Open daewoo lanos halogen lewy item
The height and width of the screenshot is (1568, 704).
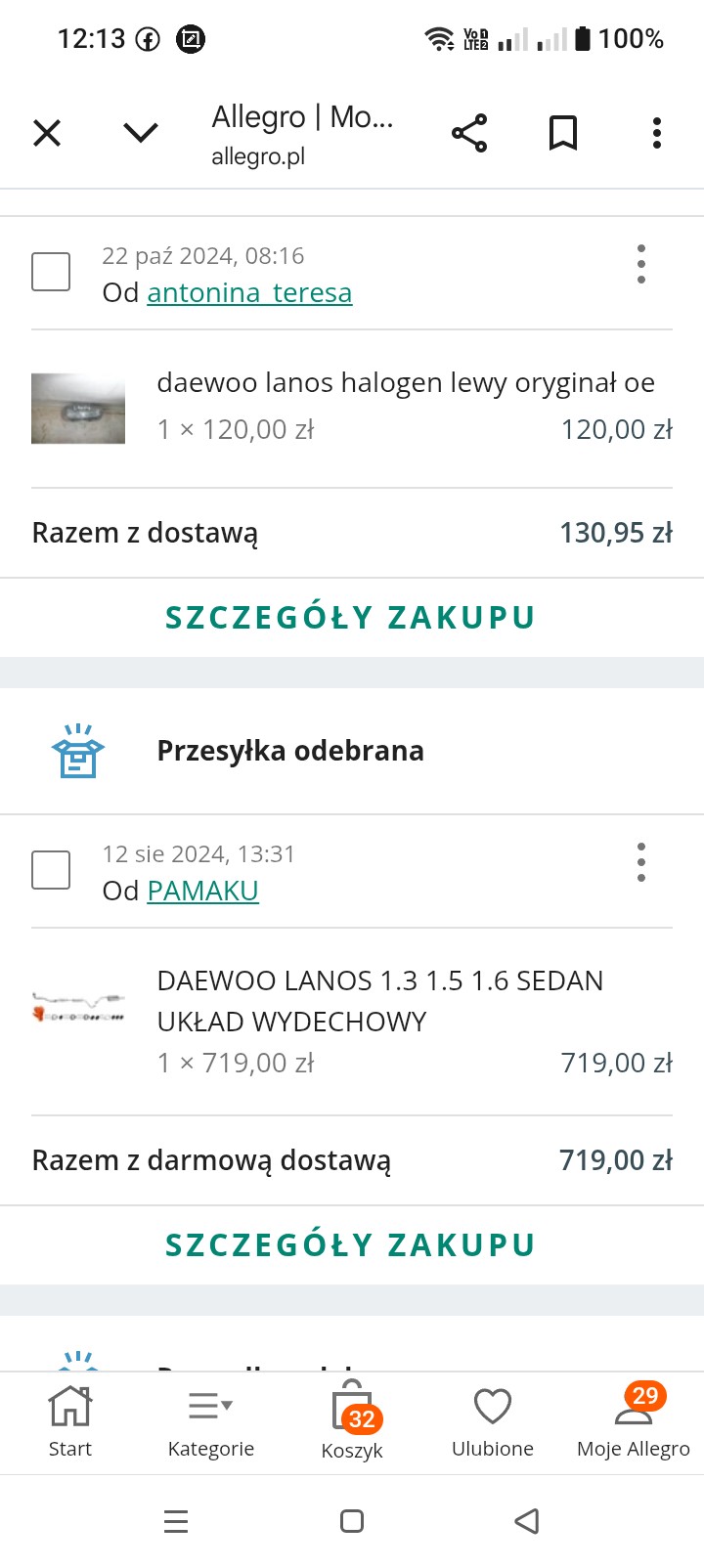point(405,382)
